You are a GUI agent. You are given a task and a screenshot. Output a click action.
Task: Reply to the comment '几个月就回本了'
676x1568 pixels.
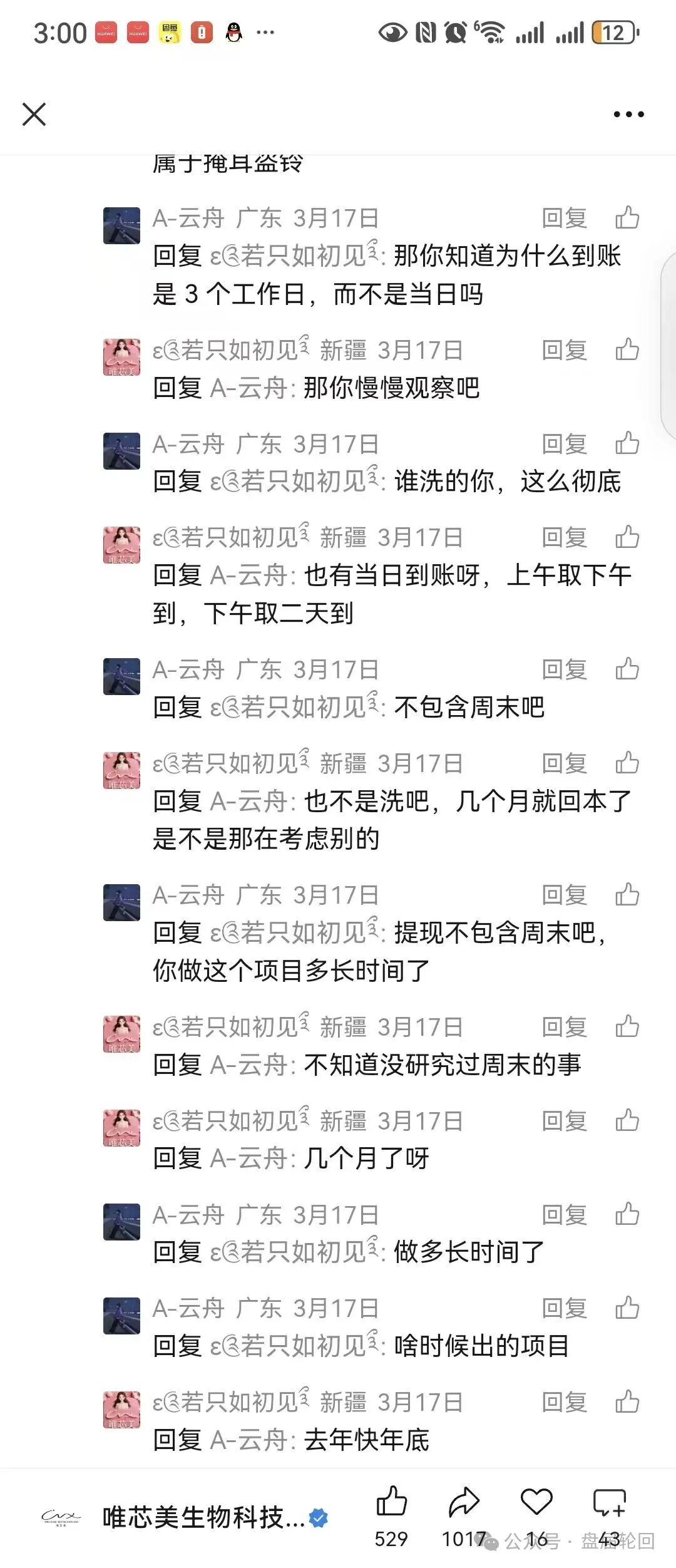(564, 763)
